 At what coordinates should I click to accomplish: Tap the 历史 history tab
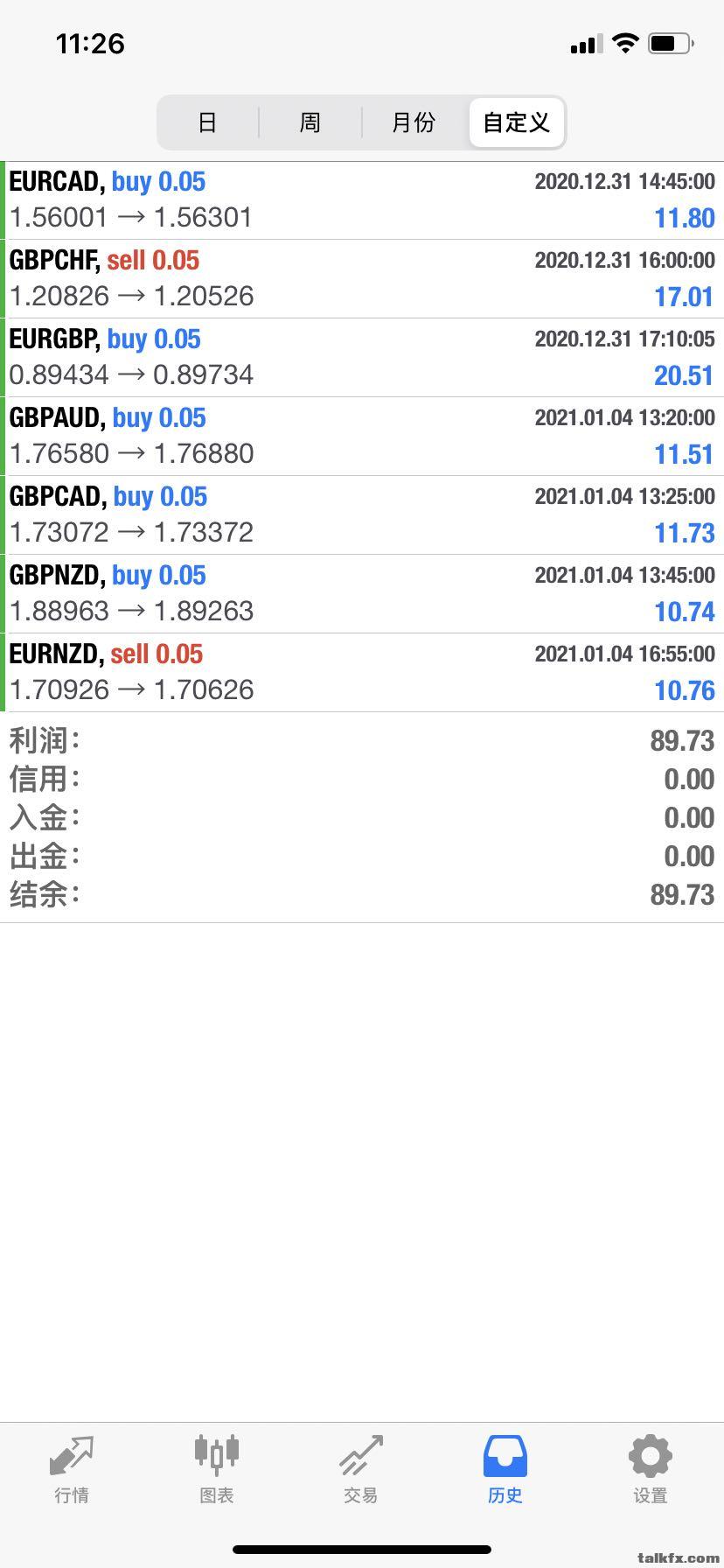coord(505,1470)
